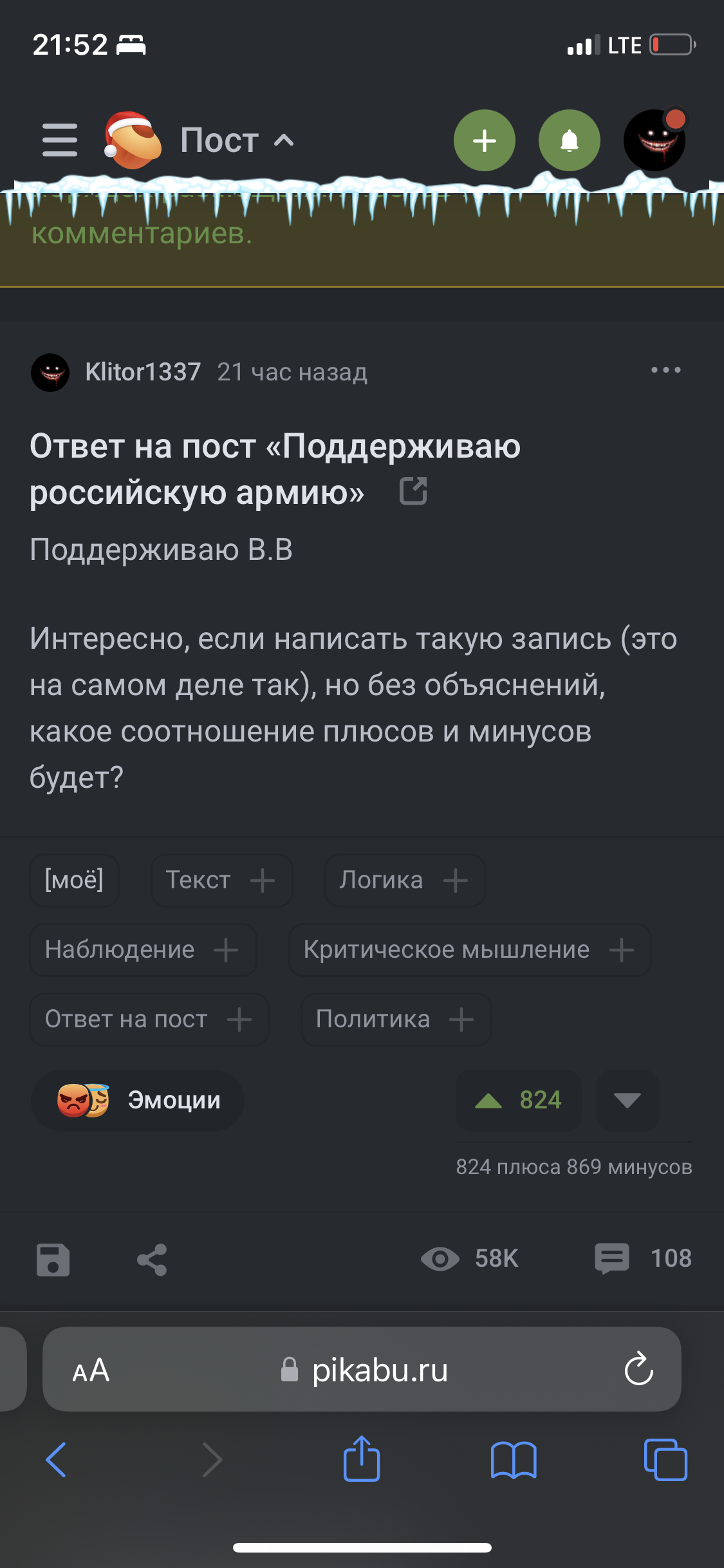Open the Эмоции reactions button
This screenshot has width=724, height=1568.
pos(138,1100)
